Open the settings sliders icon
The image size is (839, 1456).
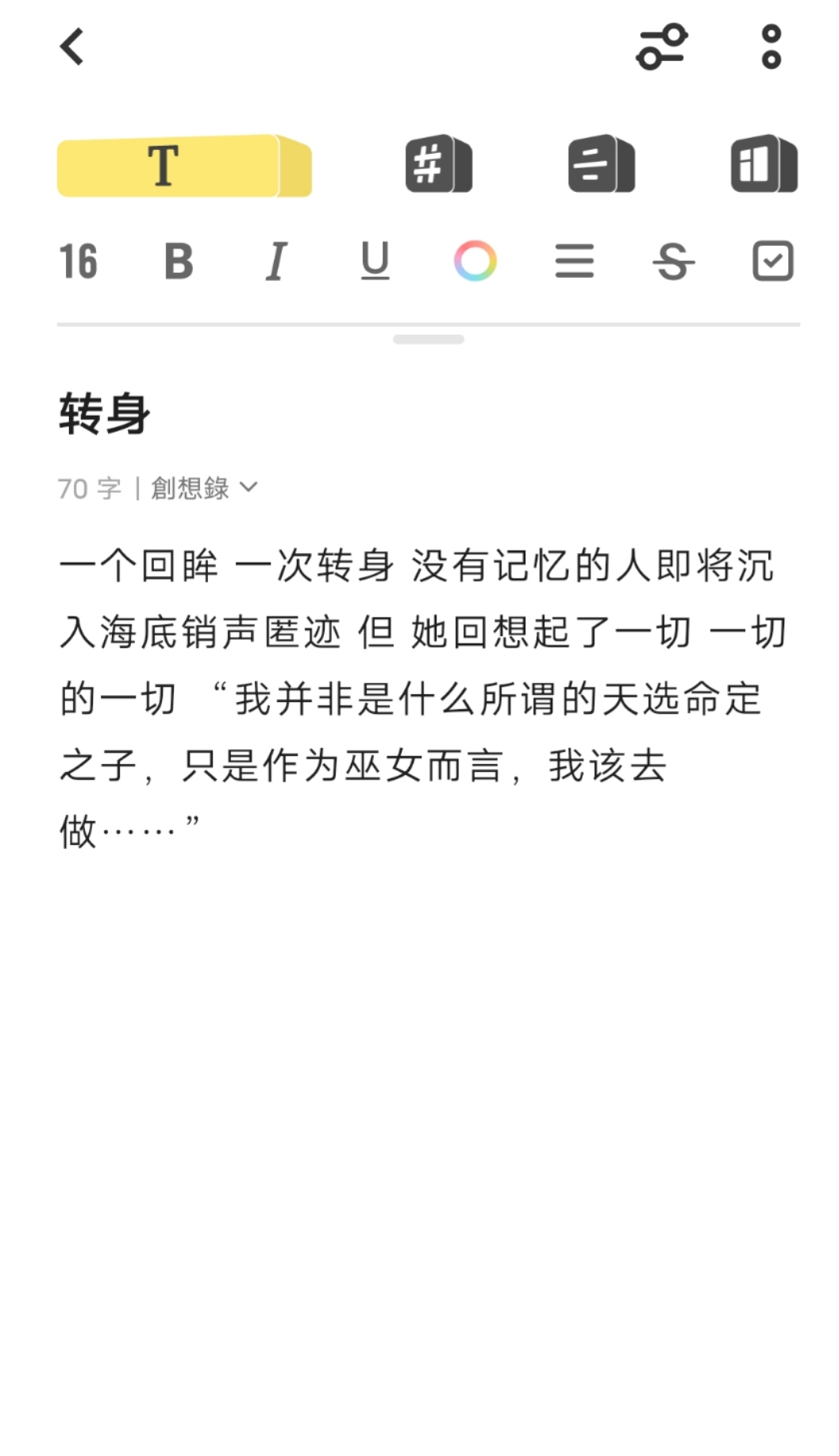pos(661,47)
